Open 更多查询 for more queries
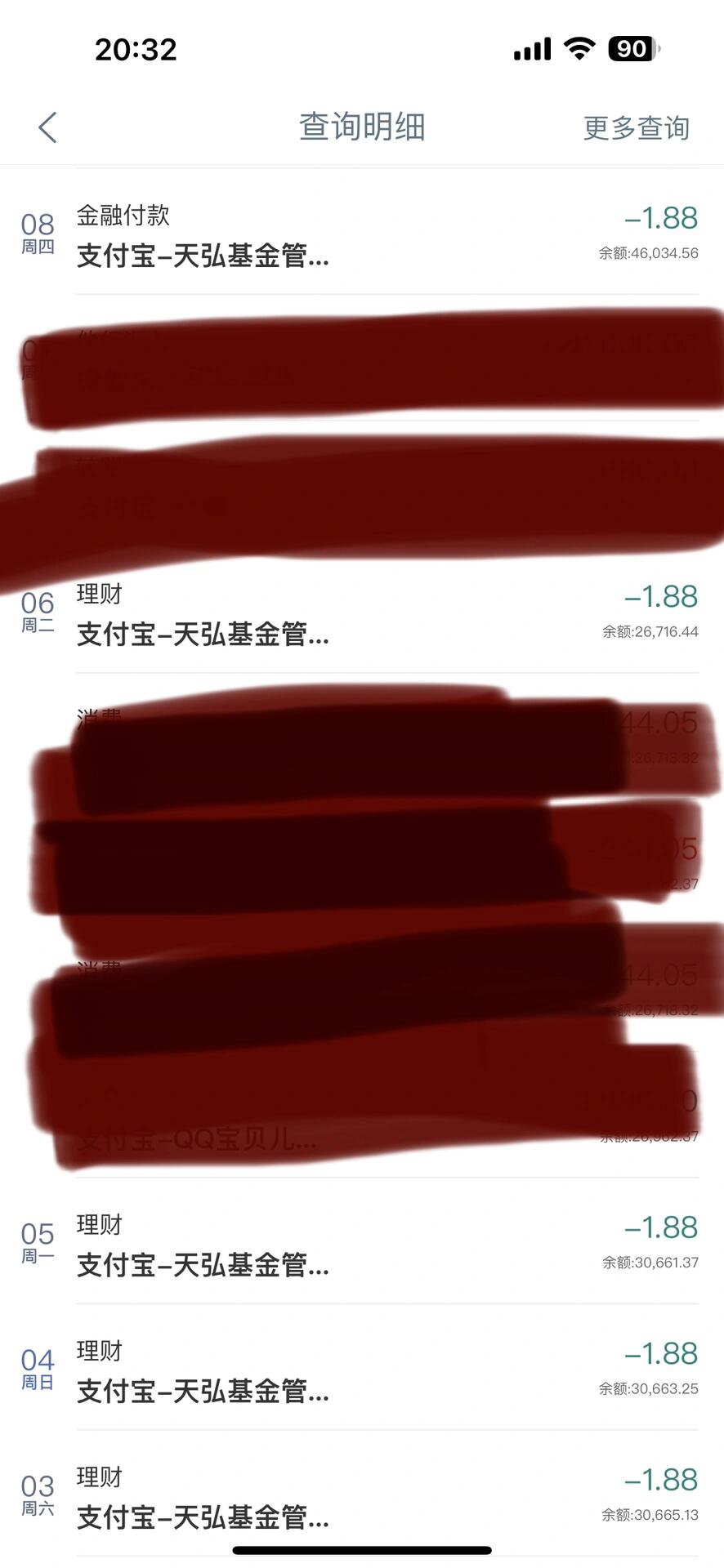The image size is (724, 1568). (636, 128)
